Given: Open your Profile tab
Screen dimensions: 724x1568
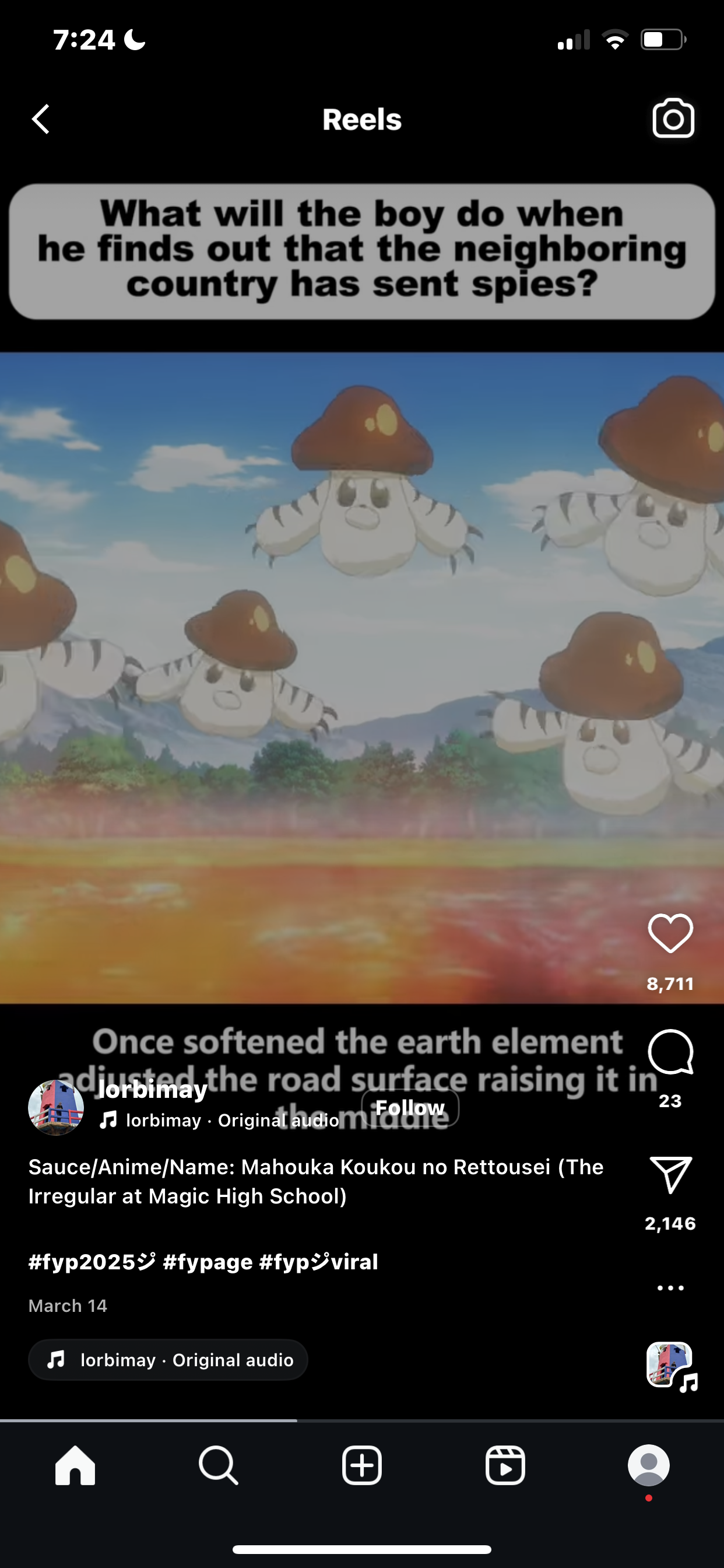Looking at the screenshot, I should pos(649,1465).
